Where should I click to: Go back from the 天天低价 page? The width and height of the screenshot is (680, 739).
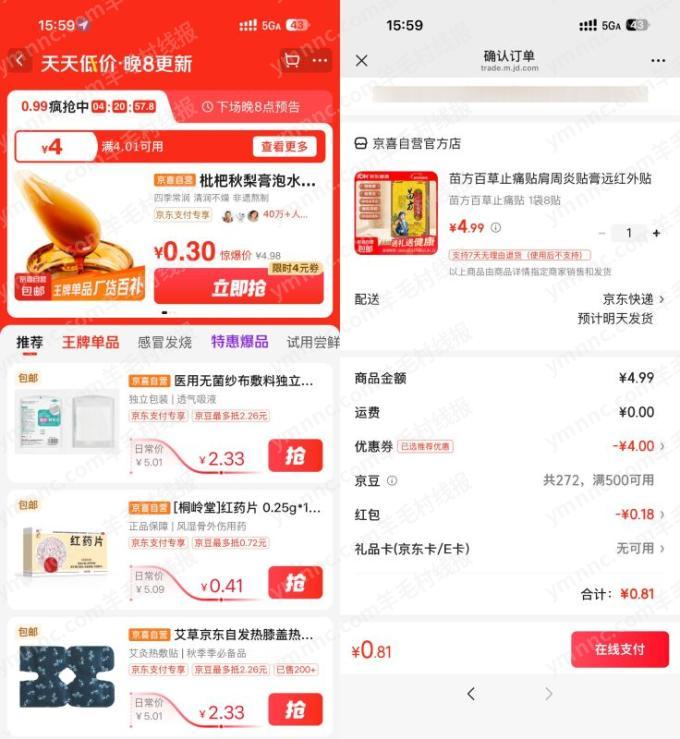coord(20,61)
